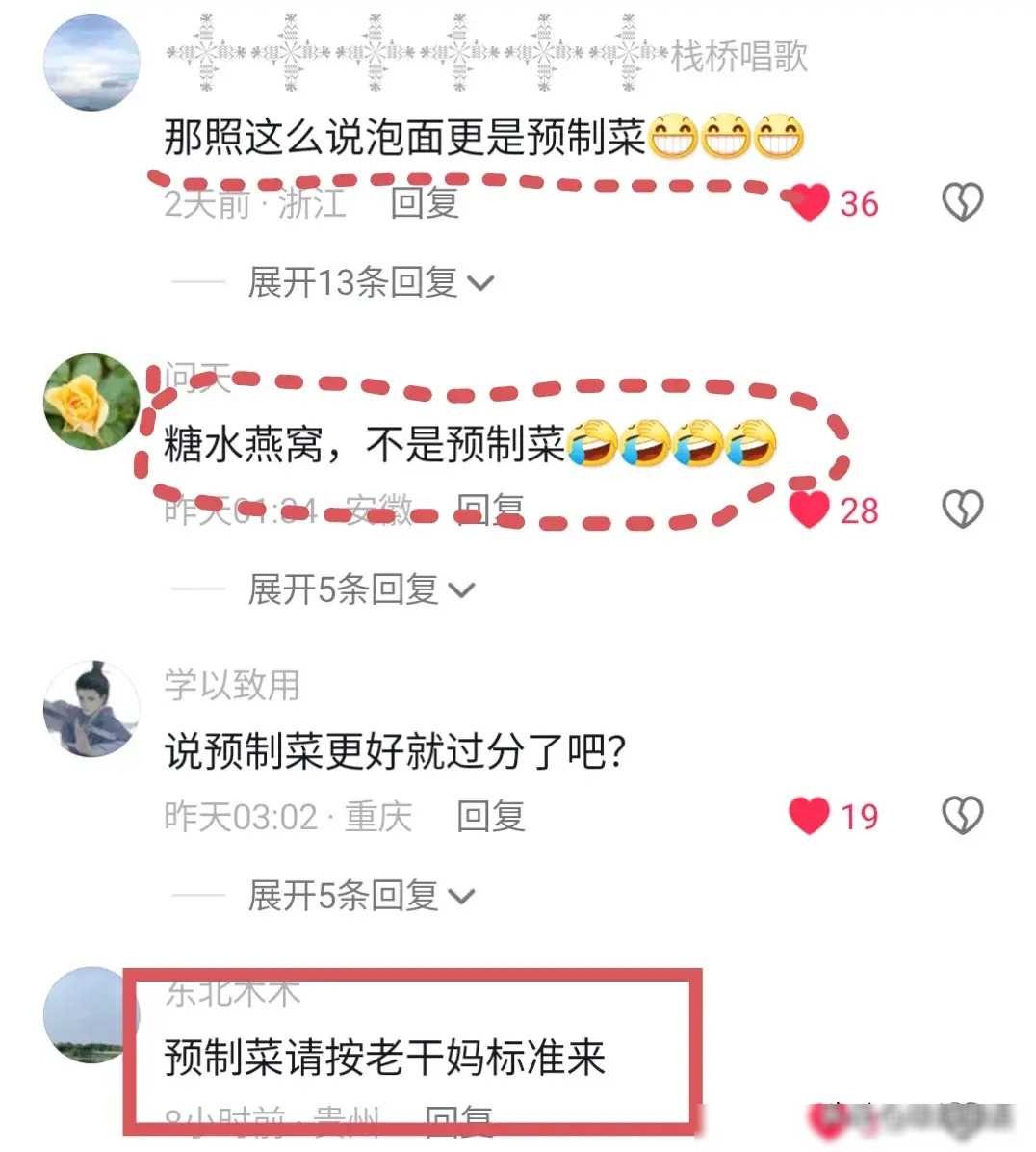
Task: Like the comment about 泡面更是预制菜
Action: coord(810,203)
